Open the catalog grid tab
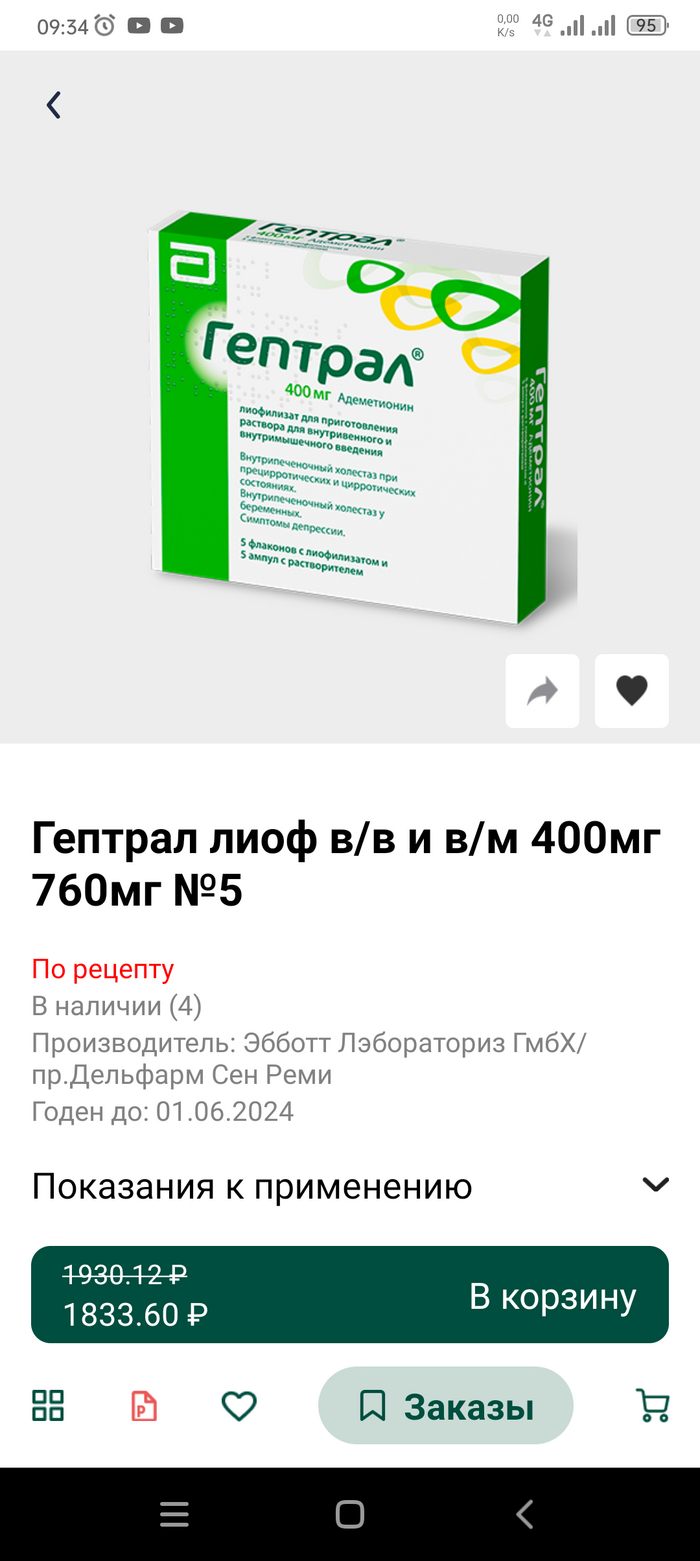This screenshot has width=700, height=1561. pos(48,1406)
